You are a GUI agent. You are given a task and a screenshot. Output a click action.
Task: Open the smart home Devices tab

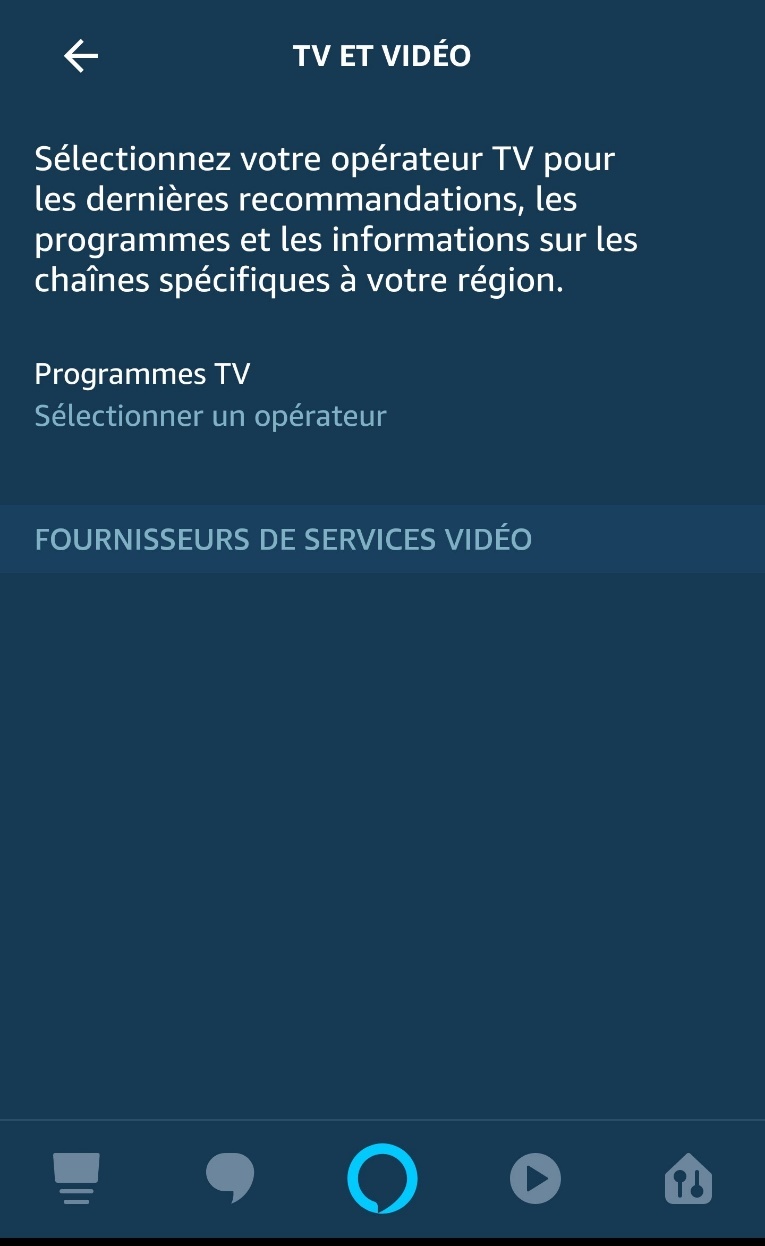click(688, 1178)
